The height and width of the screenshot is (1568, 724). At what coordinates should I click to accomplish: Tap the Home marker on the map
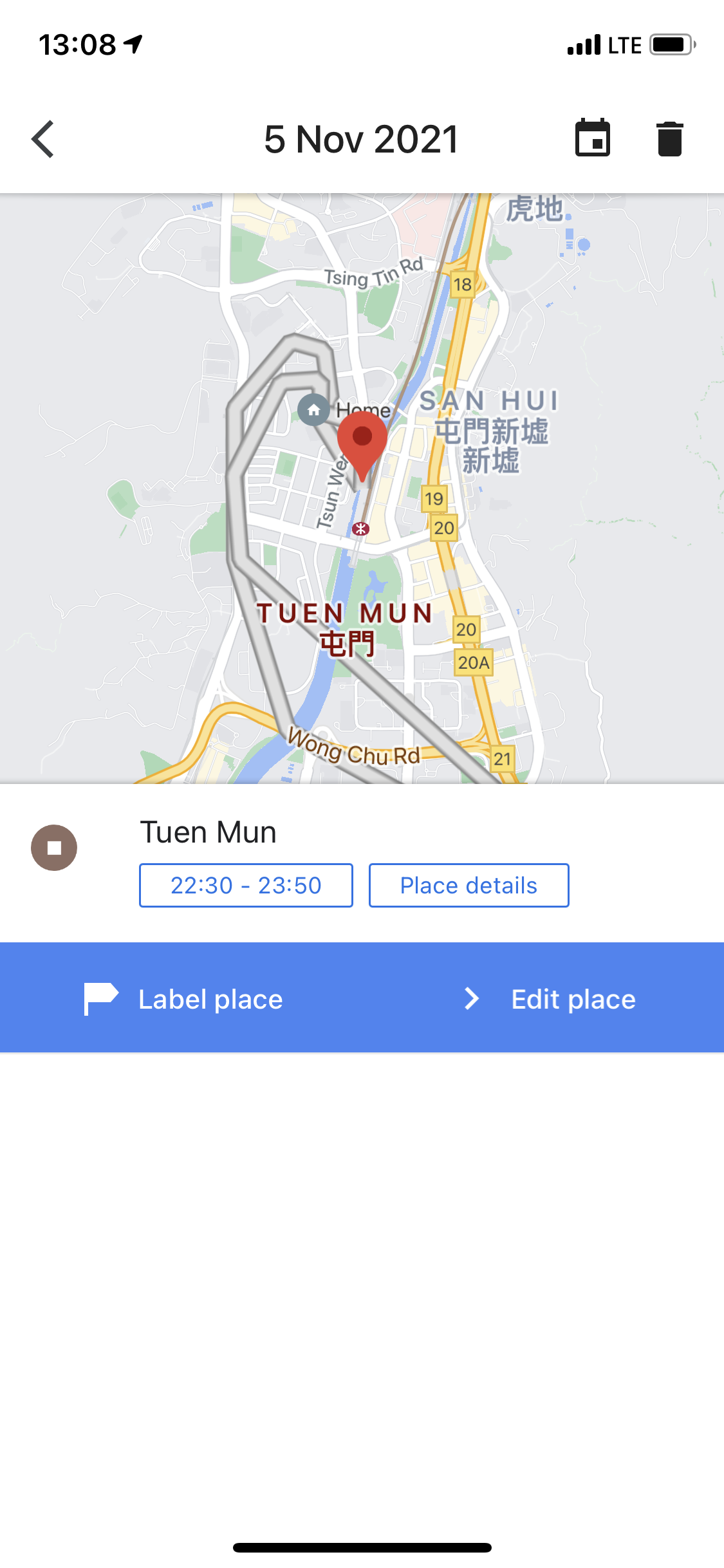click(x=314, y=409)
